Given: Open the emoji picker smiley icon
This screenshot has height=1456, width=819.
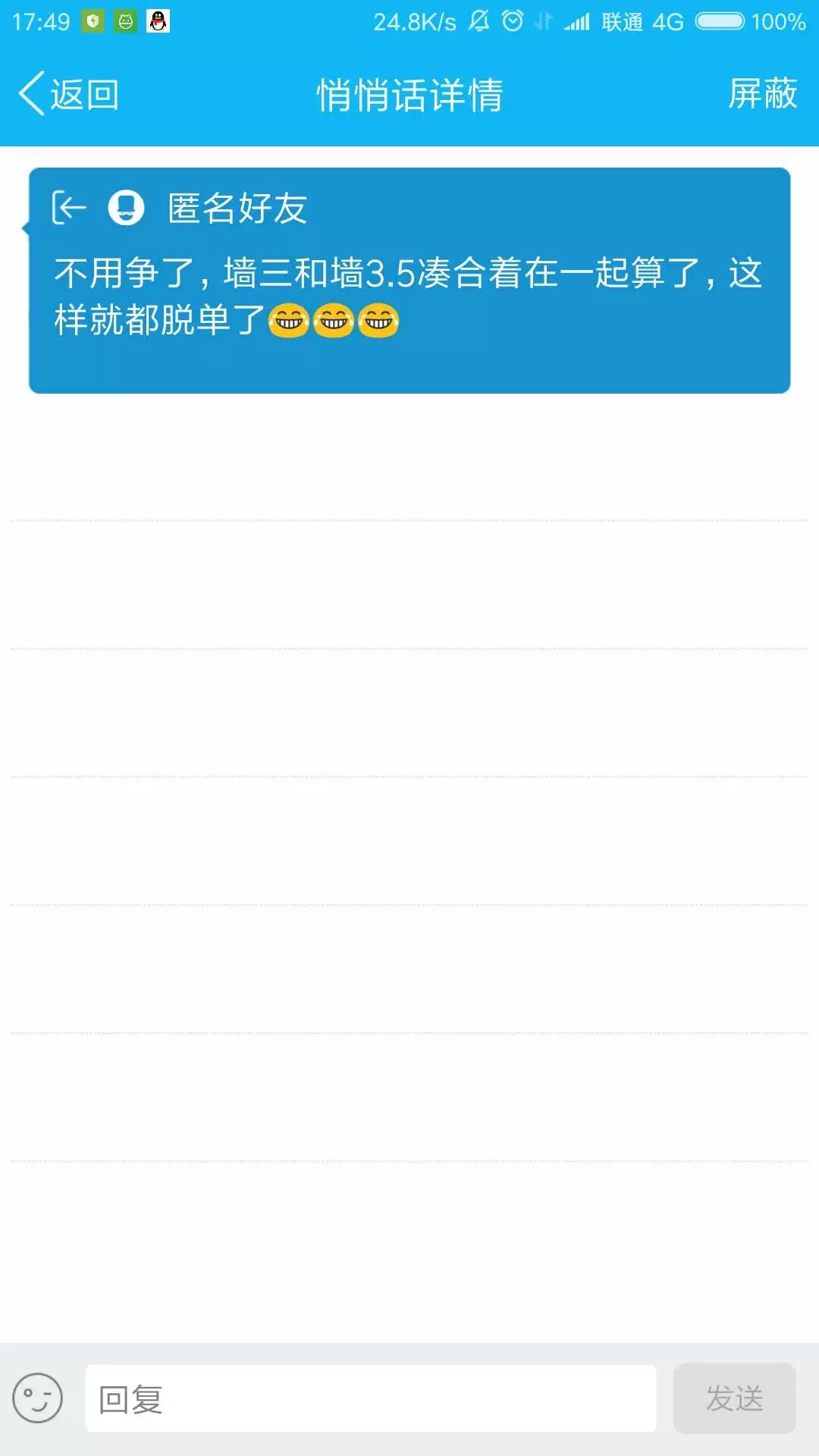Looking at the screenshot, I should (37, 1398).
